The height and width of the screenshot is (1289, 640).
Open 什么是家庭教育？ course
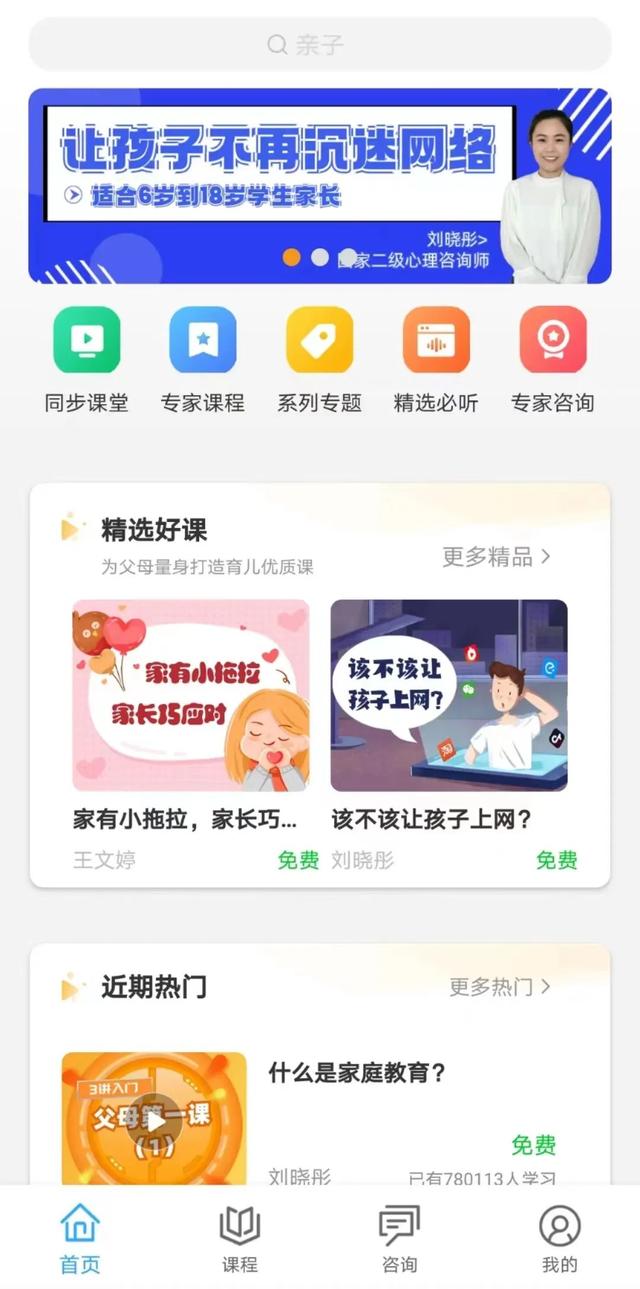pos(357,1073)
